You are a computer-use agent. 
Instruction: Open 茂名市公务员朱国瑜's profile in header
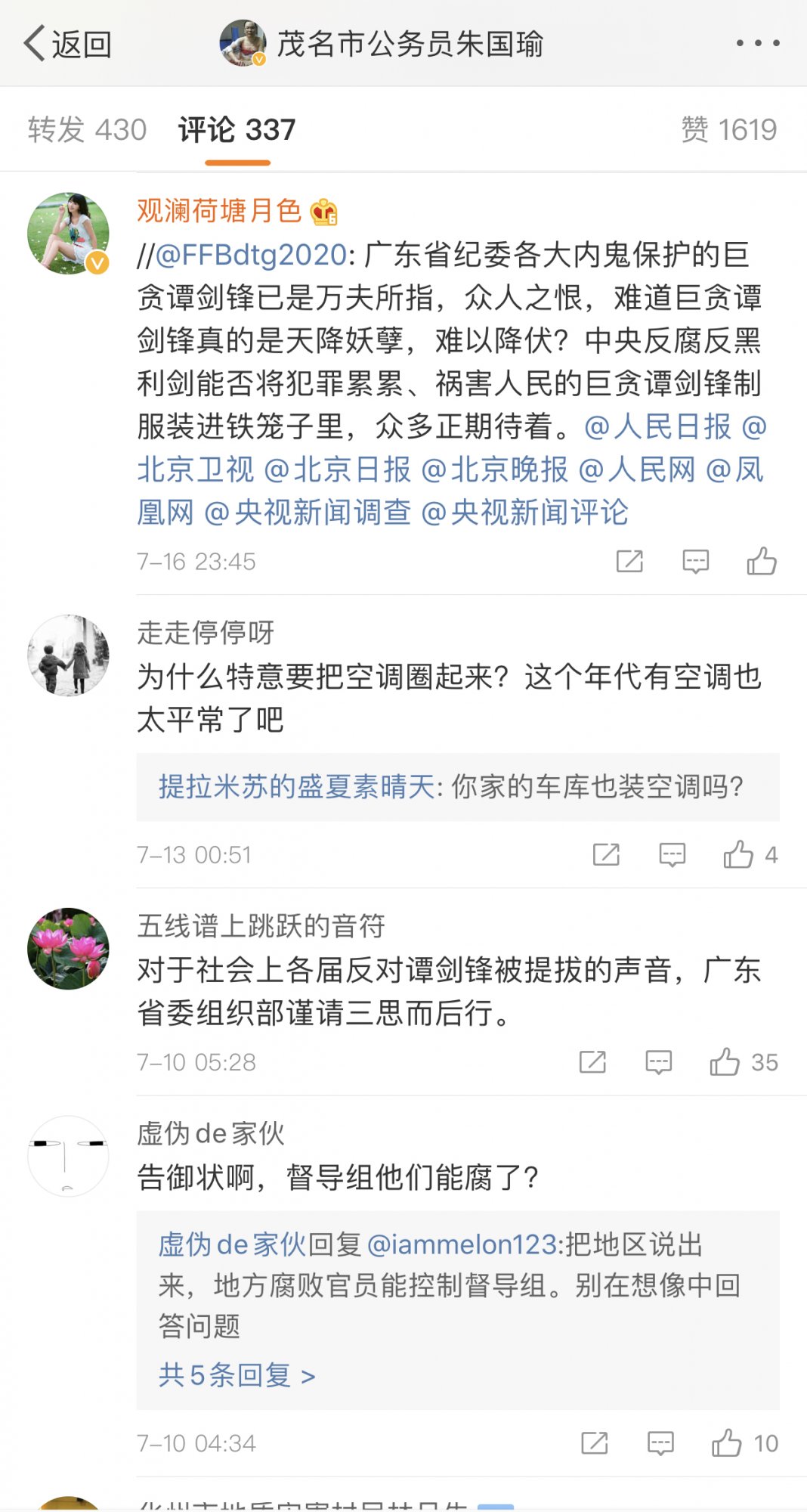click(x=408, y=44)
